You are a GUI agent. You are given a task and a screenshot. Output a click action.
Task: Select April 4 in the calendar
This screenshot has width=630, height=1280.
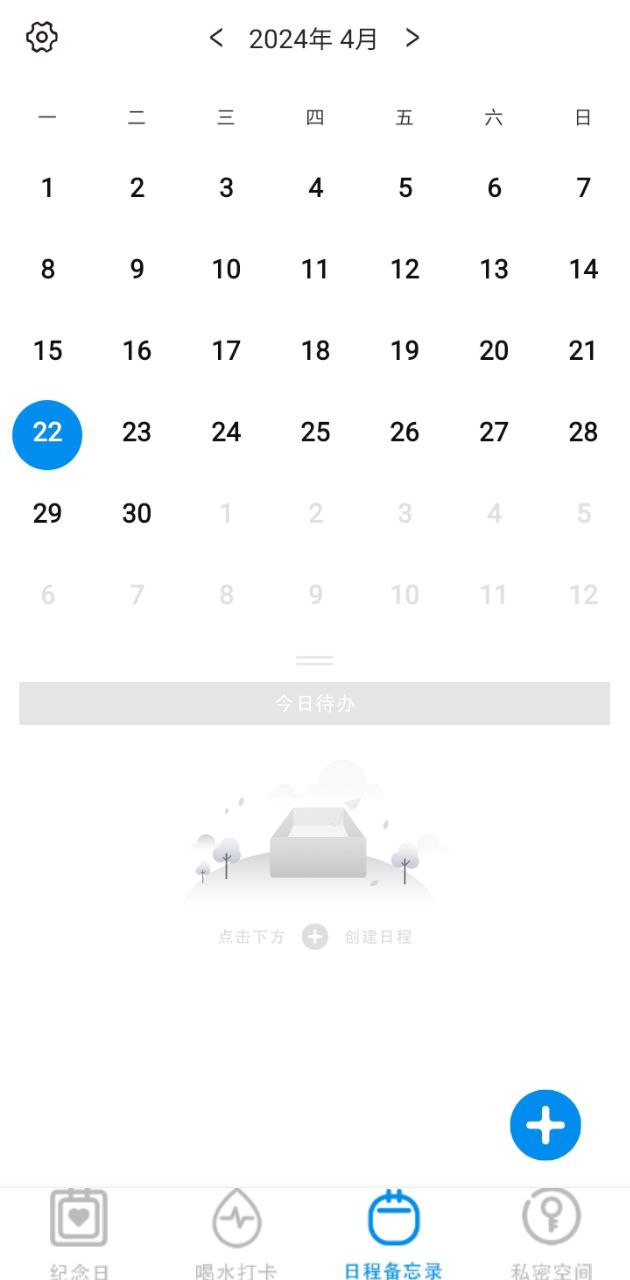(x=316, y=188)
